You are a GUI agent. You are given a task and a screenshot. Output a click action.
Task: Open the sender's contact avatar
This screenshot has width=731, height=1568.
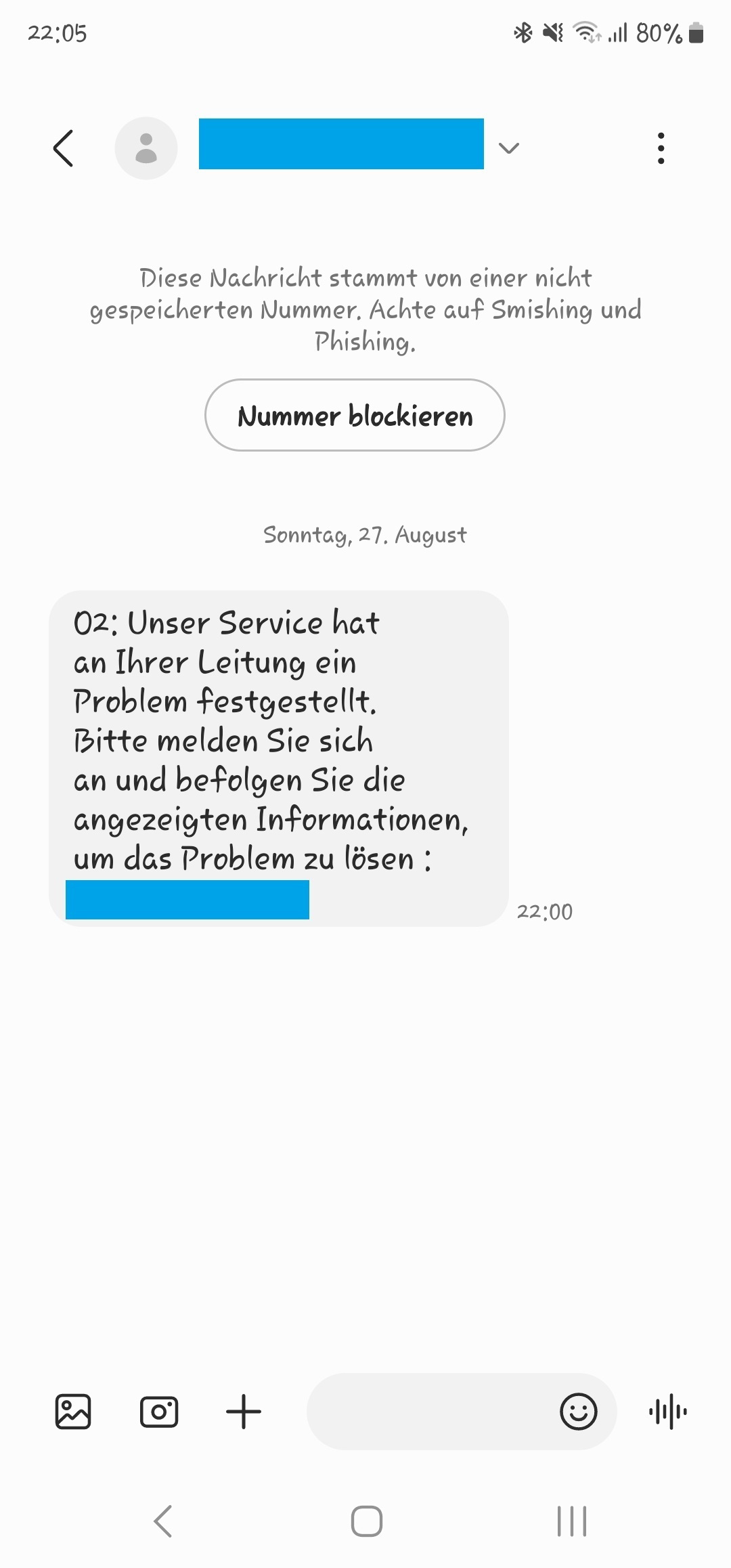[x=146, y=148]
